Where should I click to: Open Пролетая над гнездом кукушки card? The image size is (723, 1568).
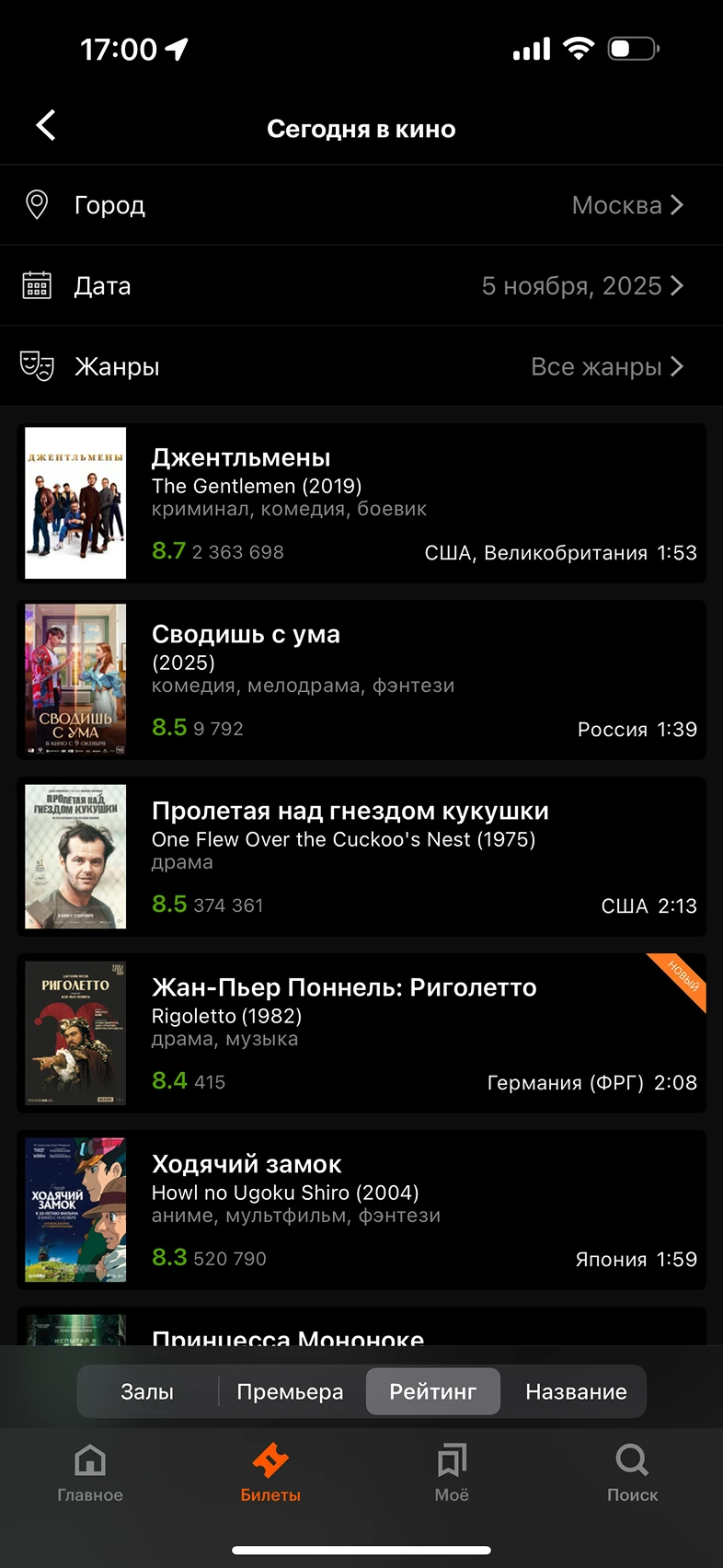[361, 857]
